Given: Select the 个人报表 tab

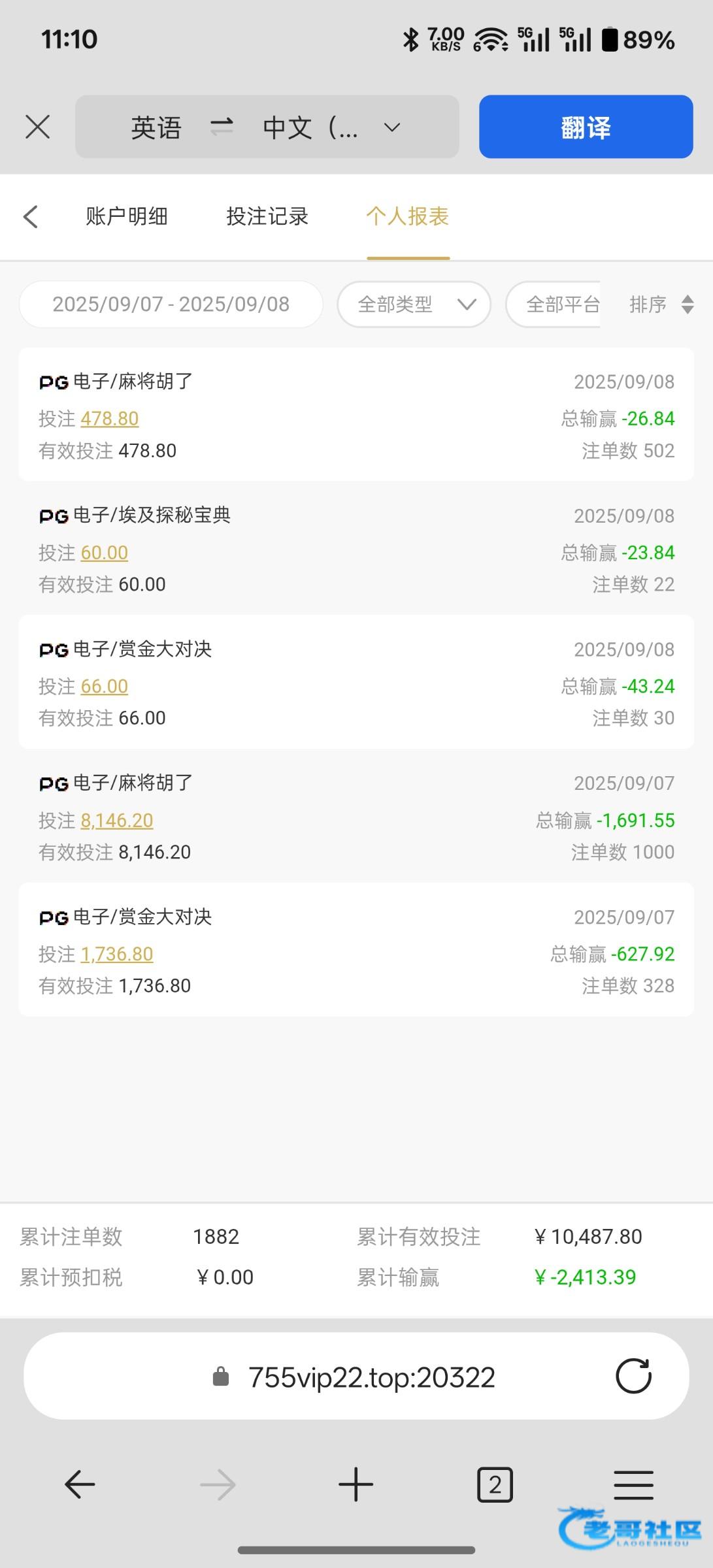Looking at the screenshot, I should (408, 216).
